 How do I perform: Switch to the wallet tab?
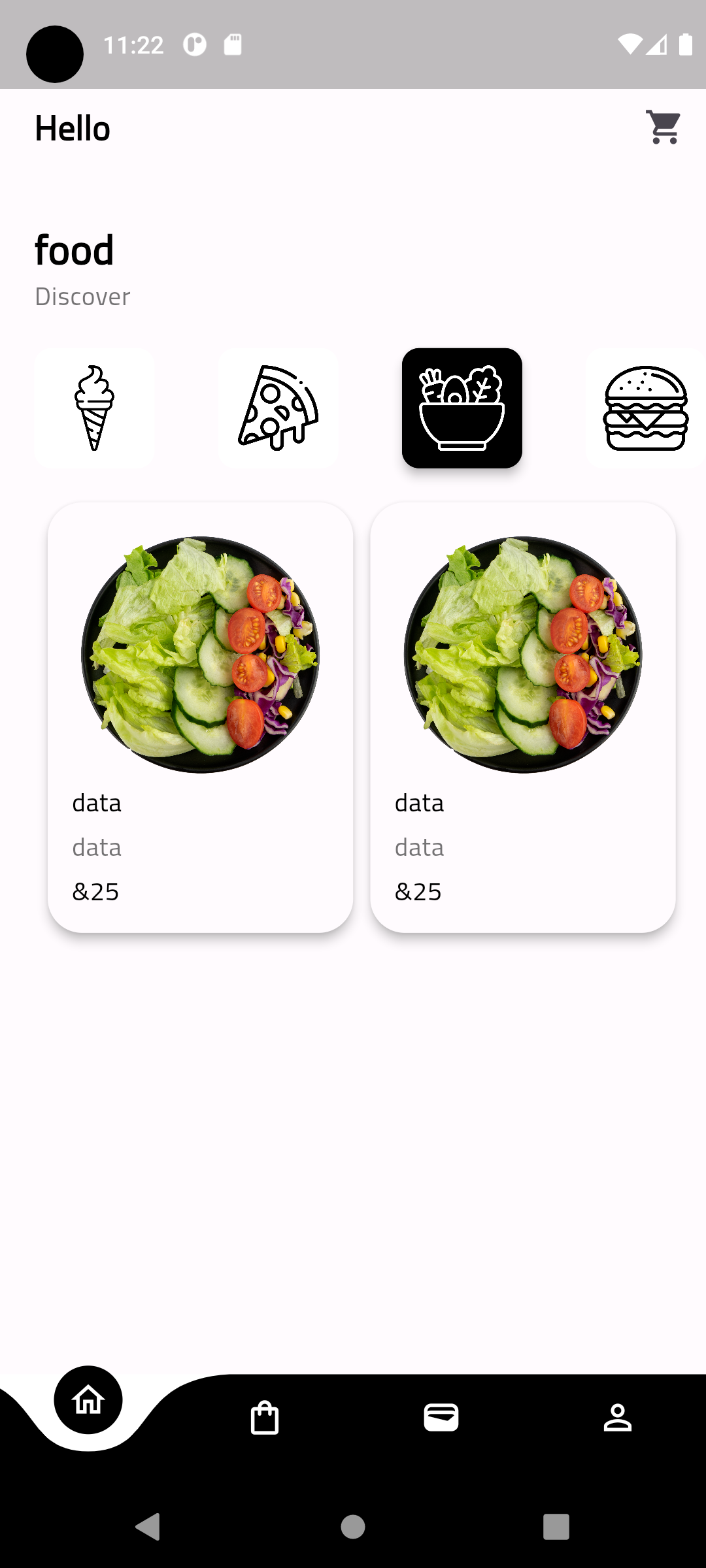[x=441, y=1418]
